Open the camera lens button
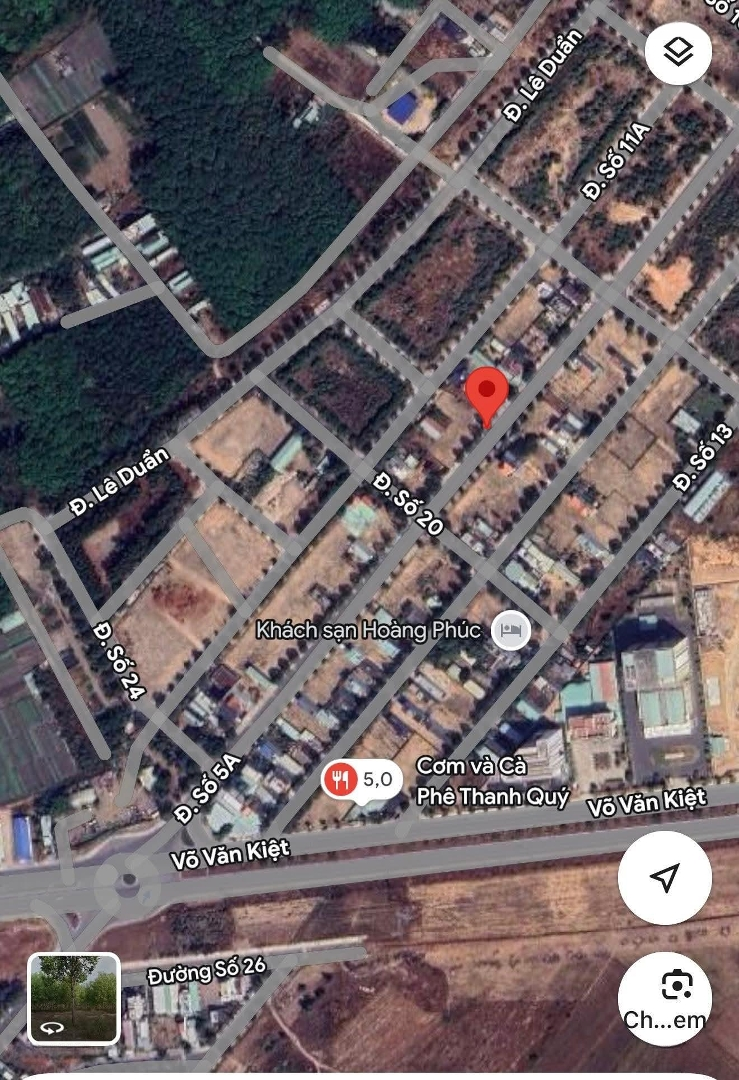Viewport: 739px width, 1080px height. [664, 996]
